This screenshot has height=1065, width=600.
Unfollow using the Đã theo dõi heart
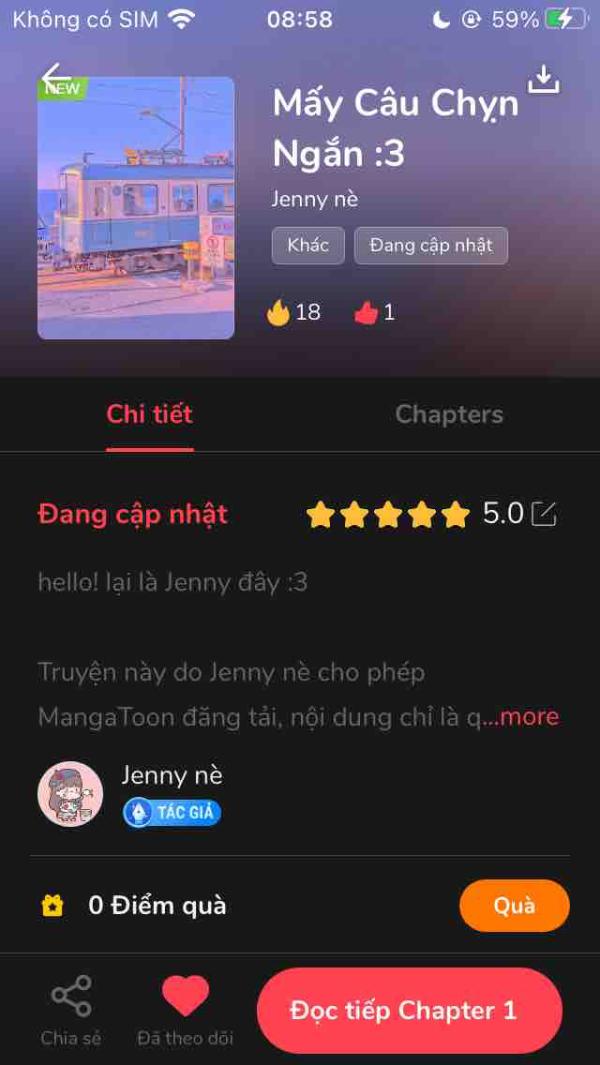185,1010
